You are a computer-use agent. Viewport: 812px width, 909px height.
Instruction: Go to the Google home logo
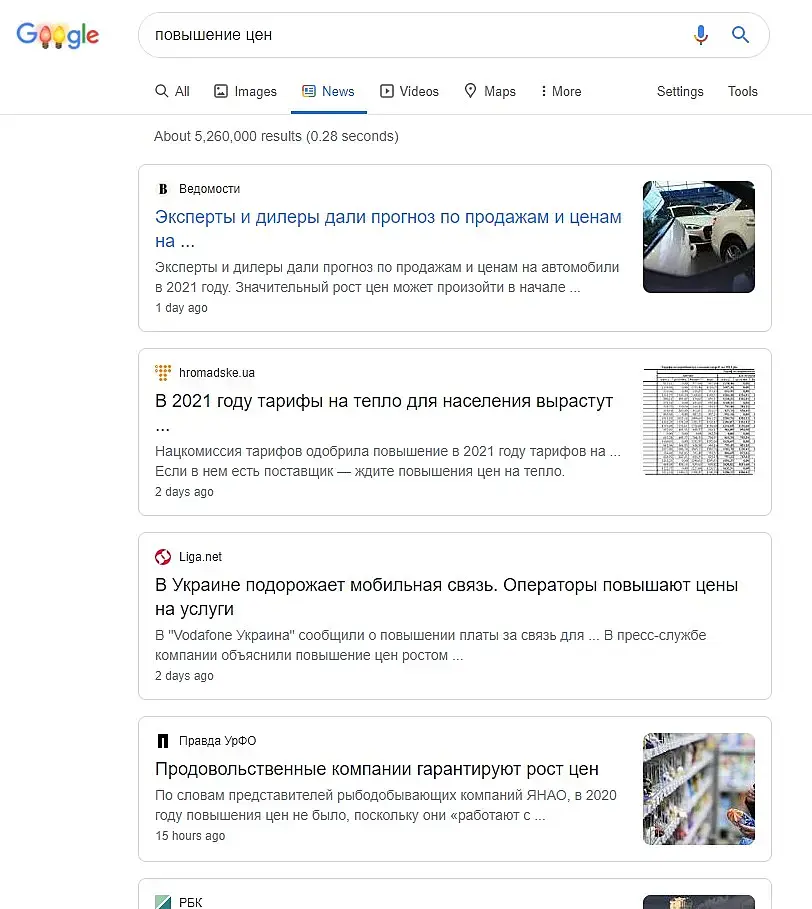click(x=58, y=36)
